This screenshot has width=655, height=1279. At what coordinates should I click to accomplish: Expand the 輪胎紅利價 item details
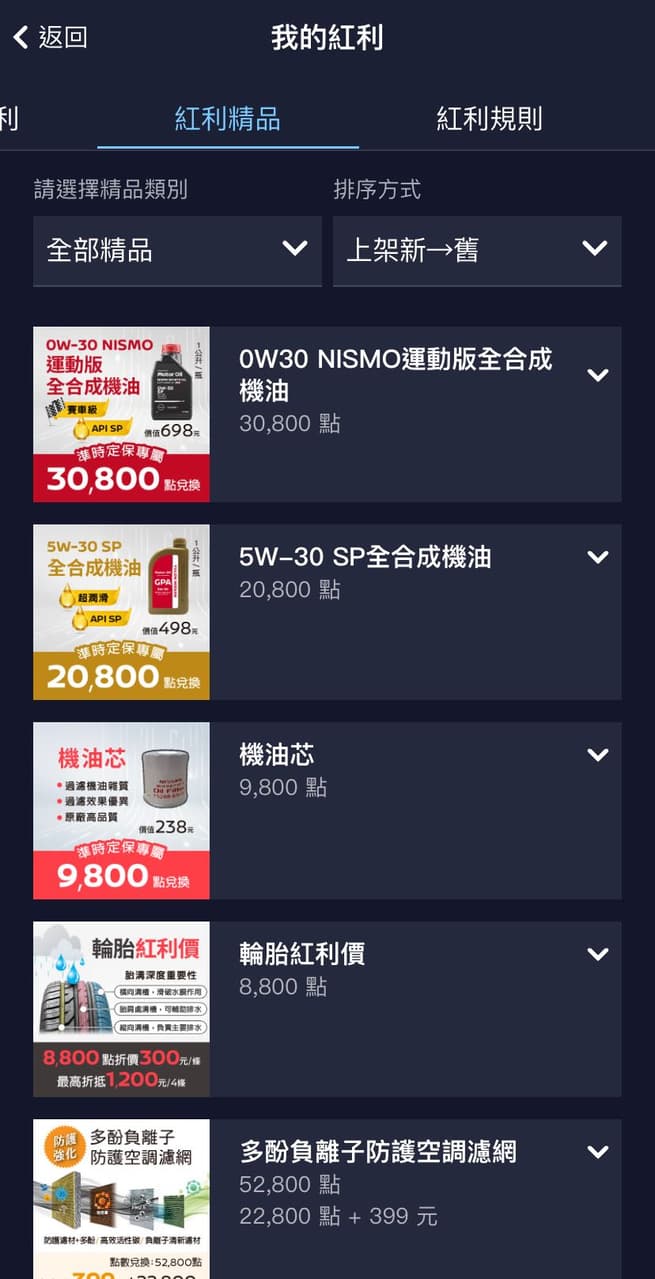click(x=598, y=954)
